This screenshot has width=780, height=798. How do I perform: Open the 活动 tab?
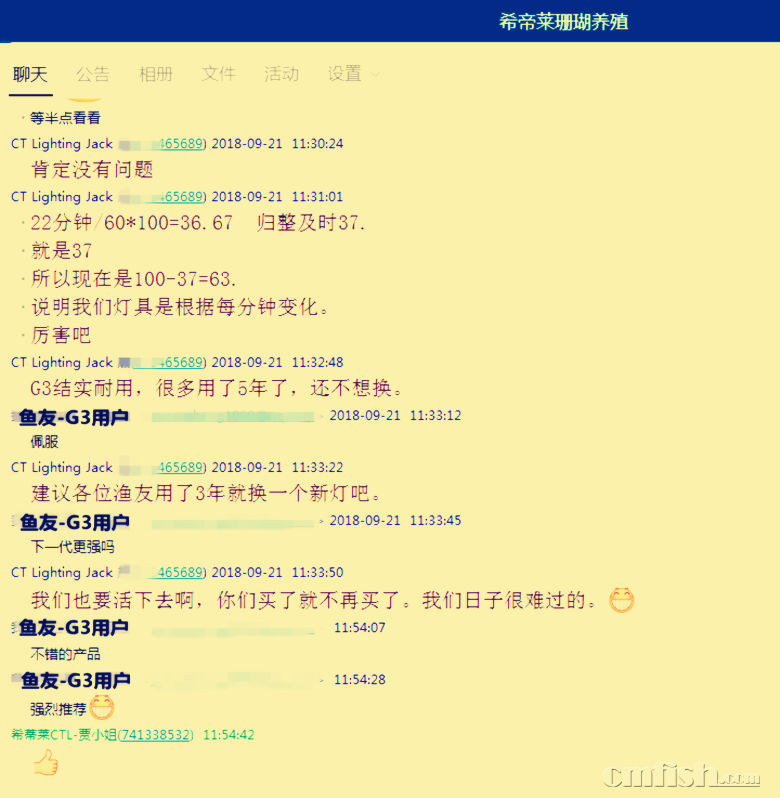click(x=281, y=74)
